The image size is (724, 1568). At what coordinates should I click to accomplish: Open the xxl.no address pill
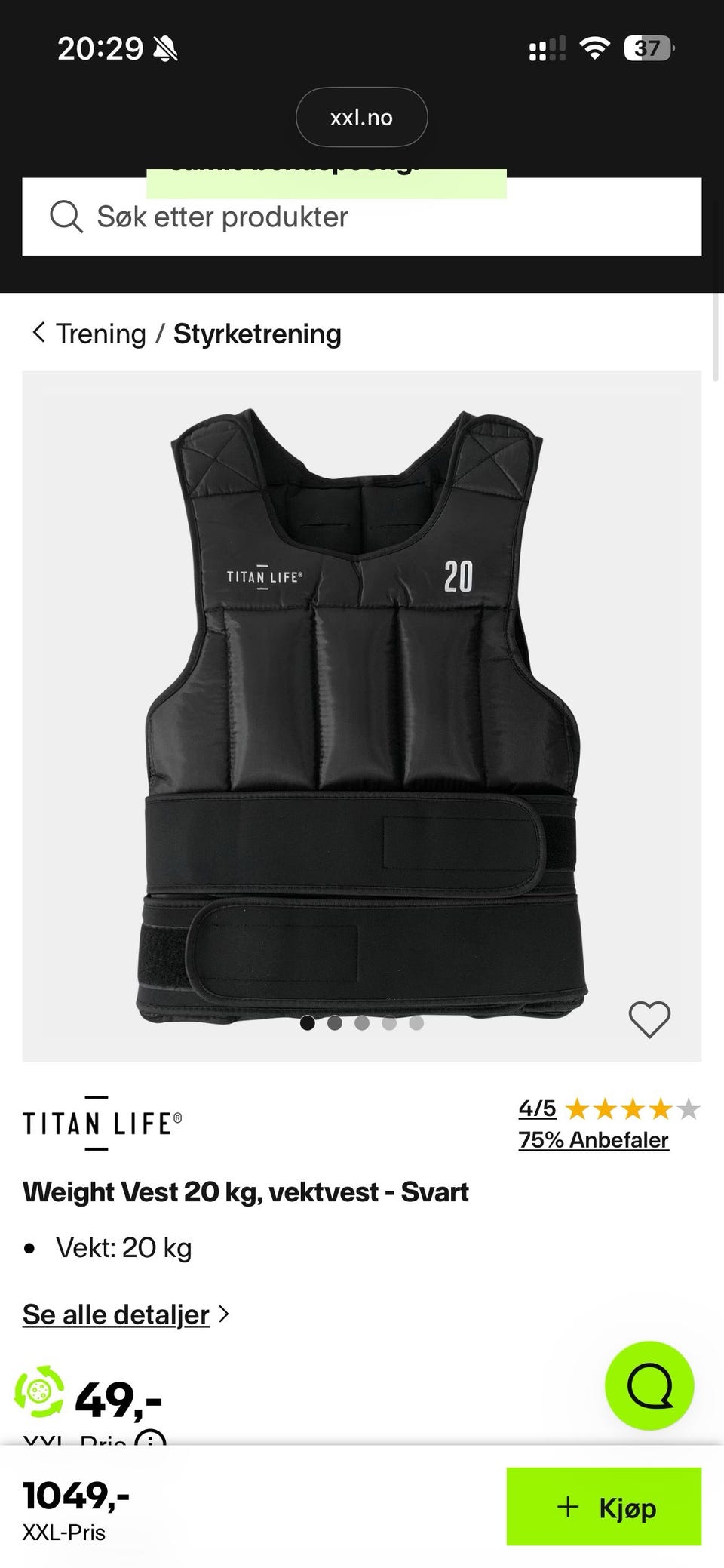point(362,117)
